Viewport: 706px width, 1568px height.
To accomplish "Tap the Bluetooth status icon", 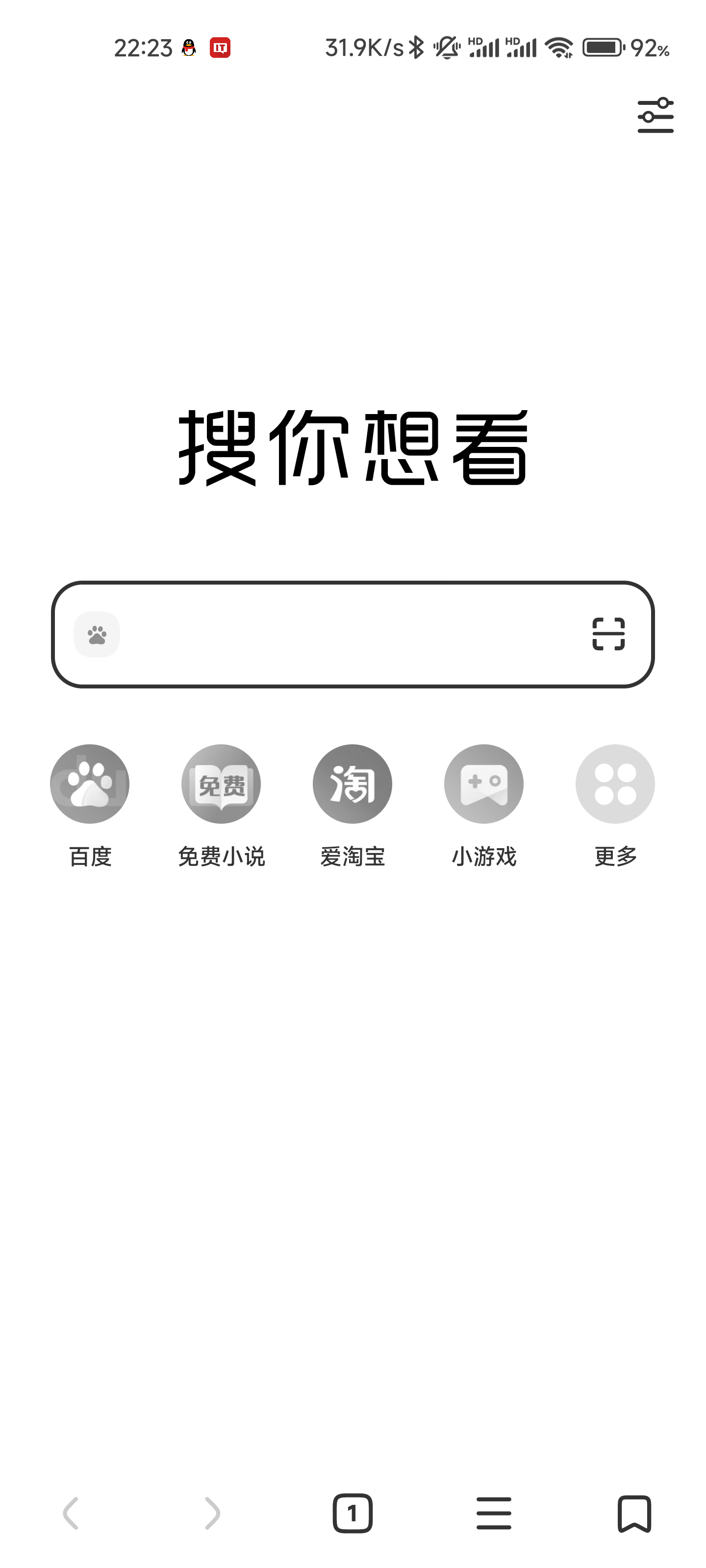I will [417, 49].
